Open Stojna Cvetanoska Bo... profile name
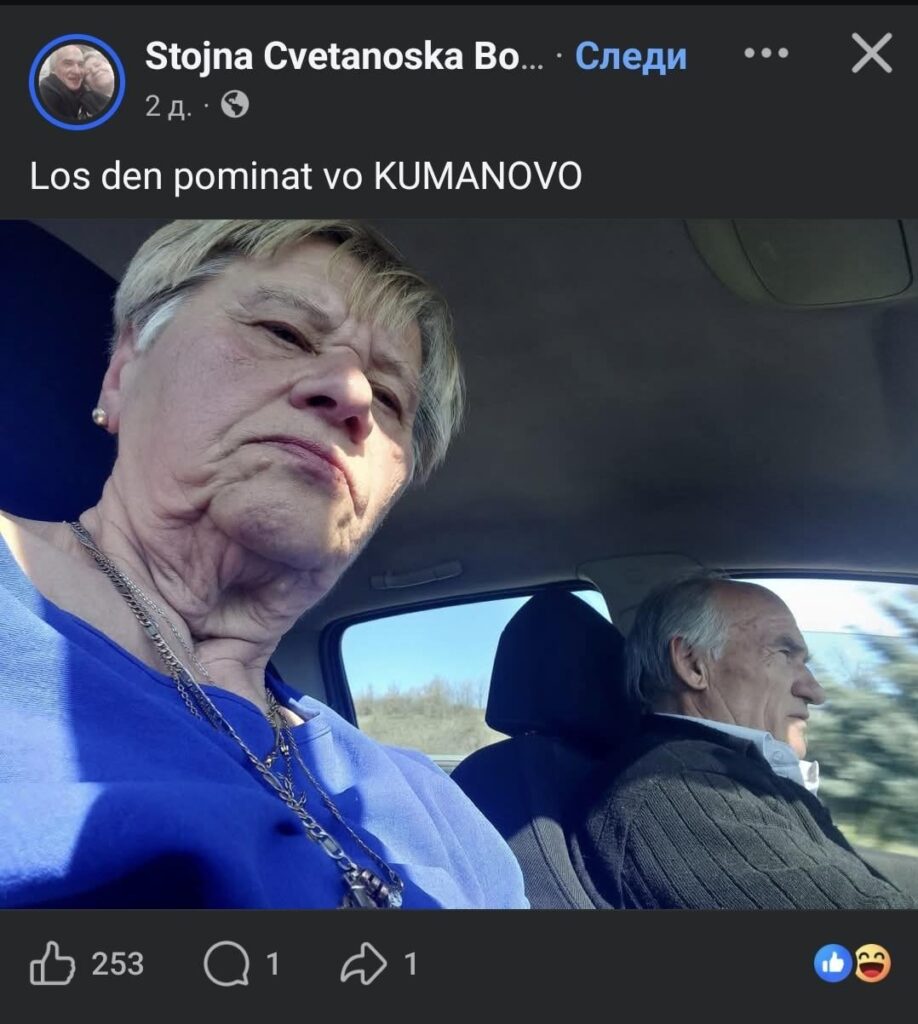918x1024 pixels. (344, 57)
